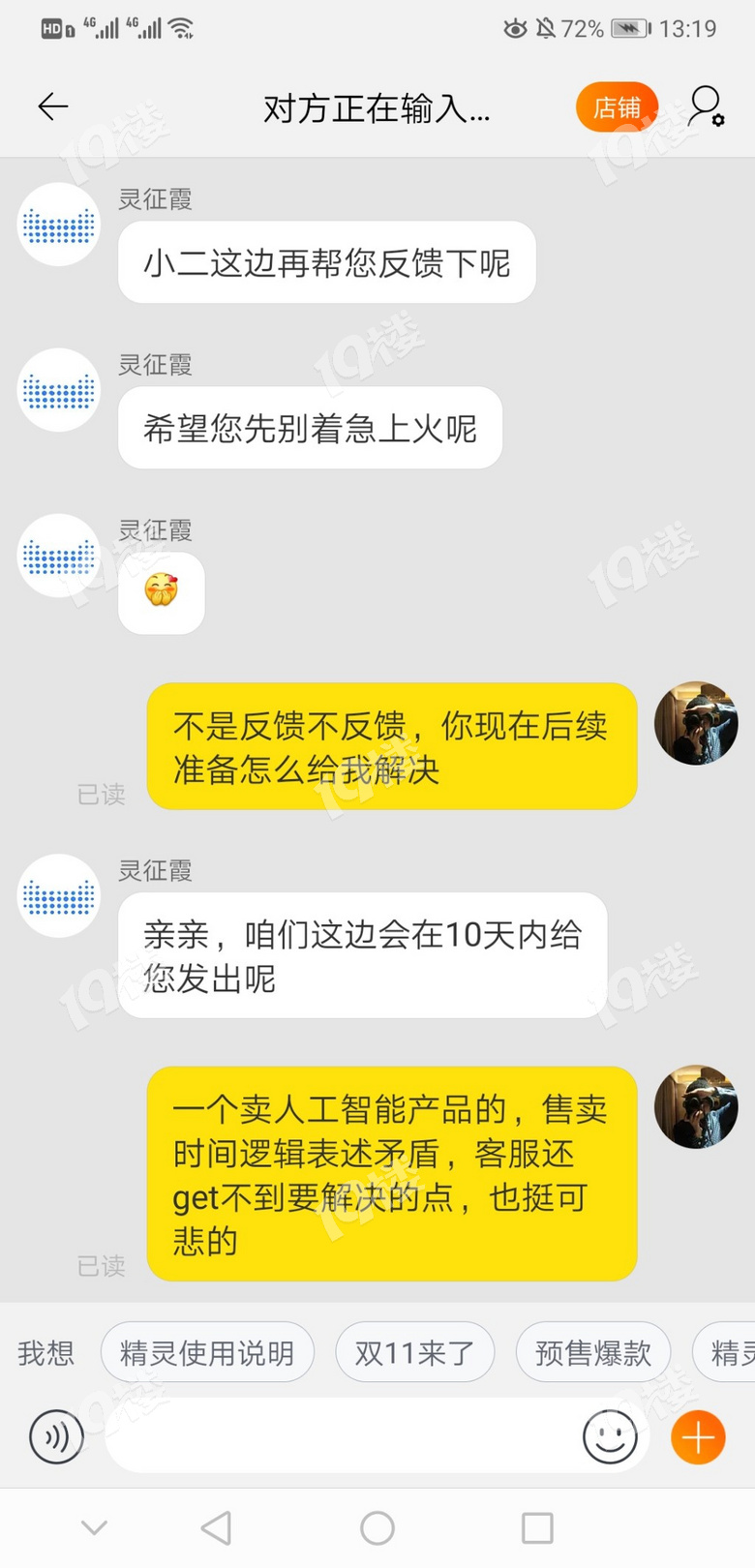
Task: Open the 店铺 shop page
Action: click(617, 107)
